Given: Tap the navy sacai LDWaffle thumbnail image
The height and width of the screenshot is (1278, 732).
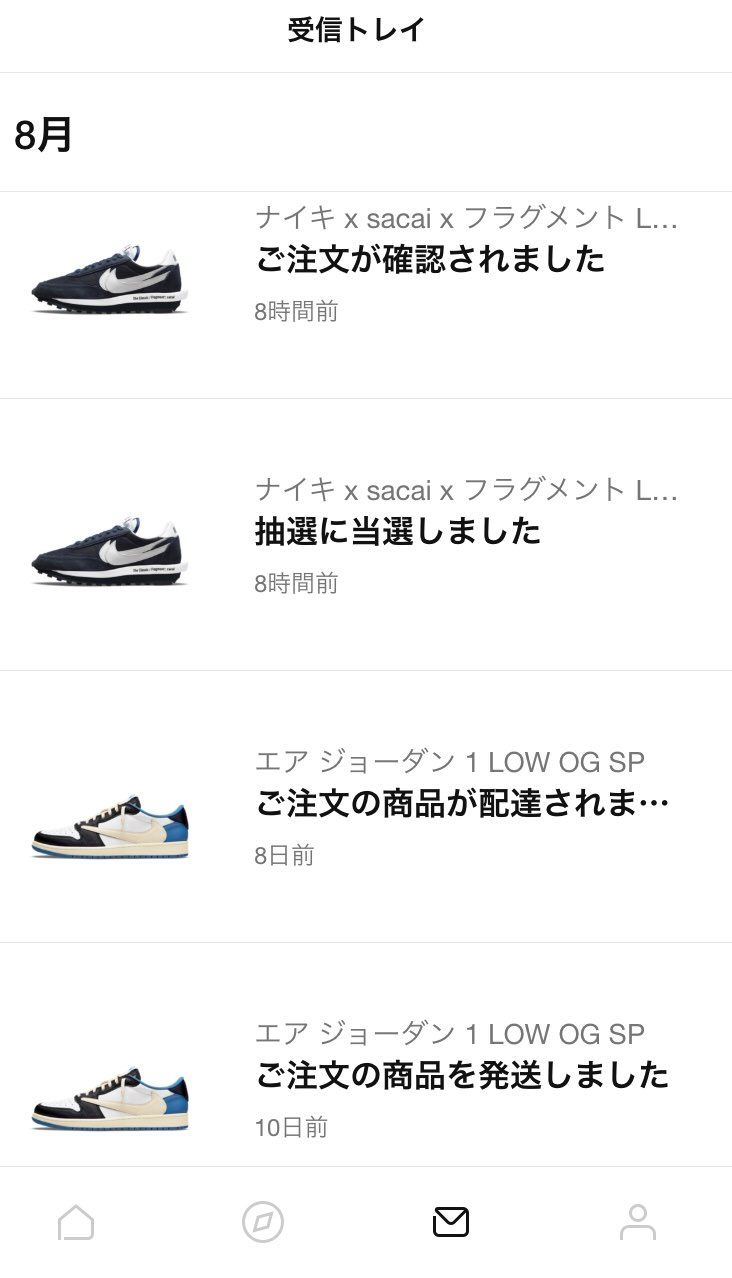Looking at the screenshot, I should pos(110,280).
